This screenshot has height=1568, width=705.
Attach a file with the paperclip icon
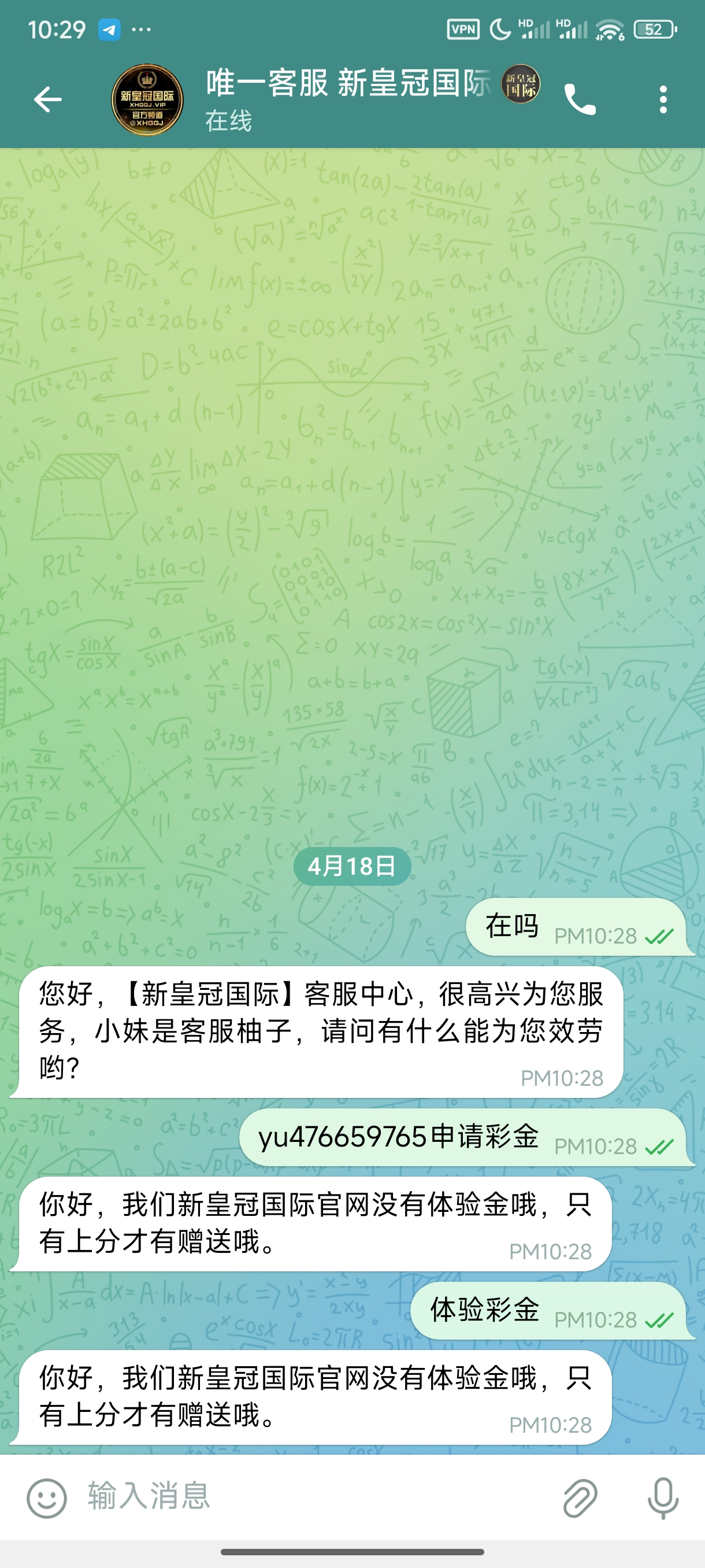[580, 1498]
